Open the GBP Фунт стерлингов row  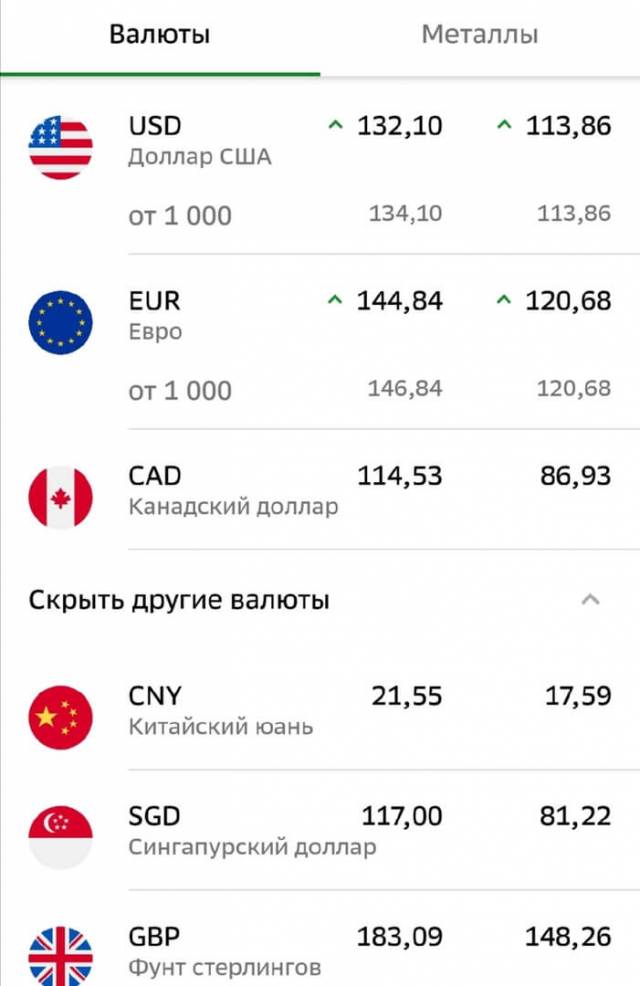point(320,951)
